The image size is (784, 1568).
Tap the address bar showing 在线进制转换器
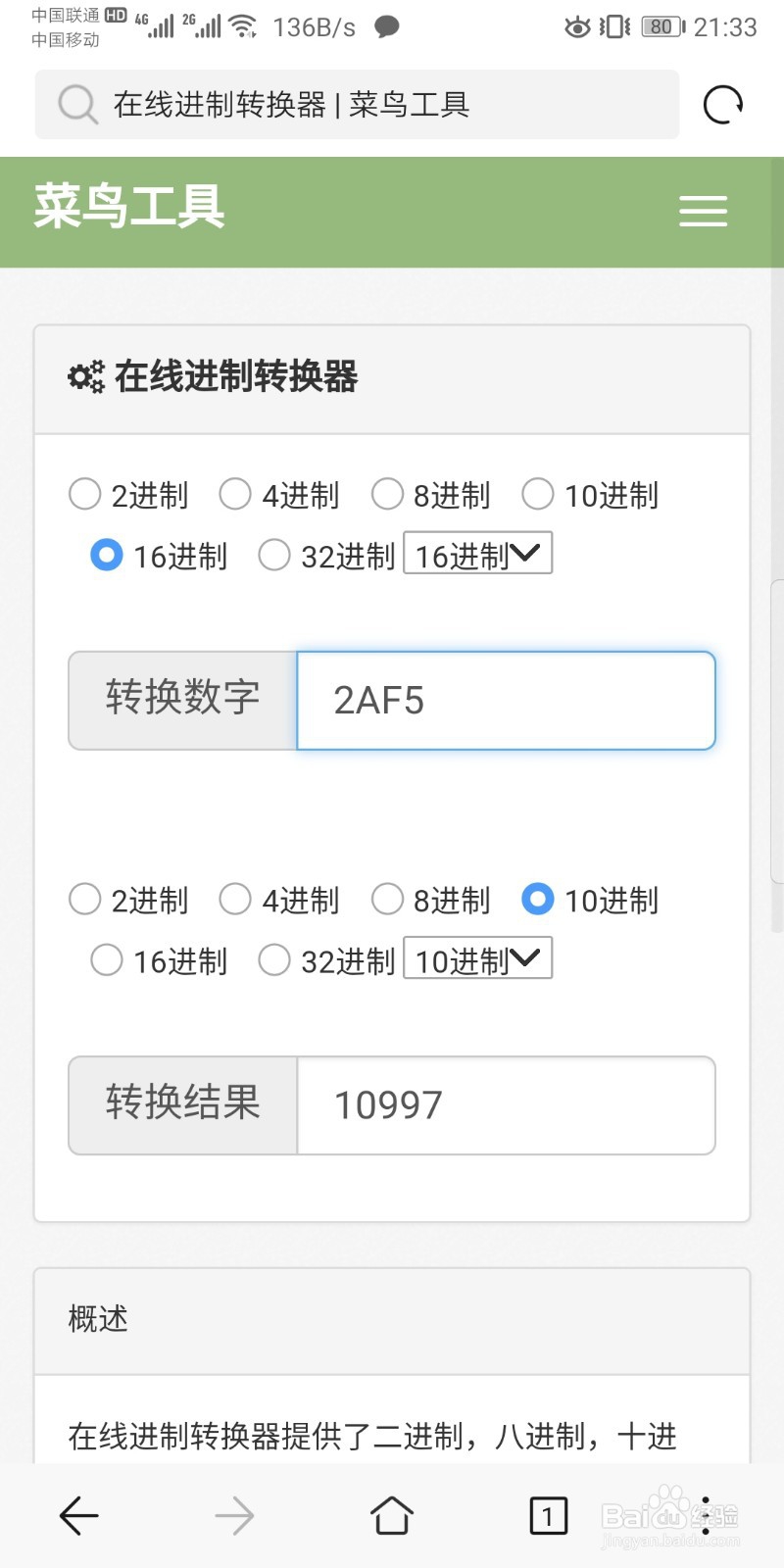(x=294, y=104)
